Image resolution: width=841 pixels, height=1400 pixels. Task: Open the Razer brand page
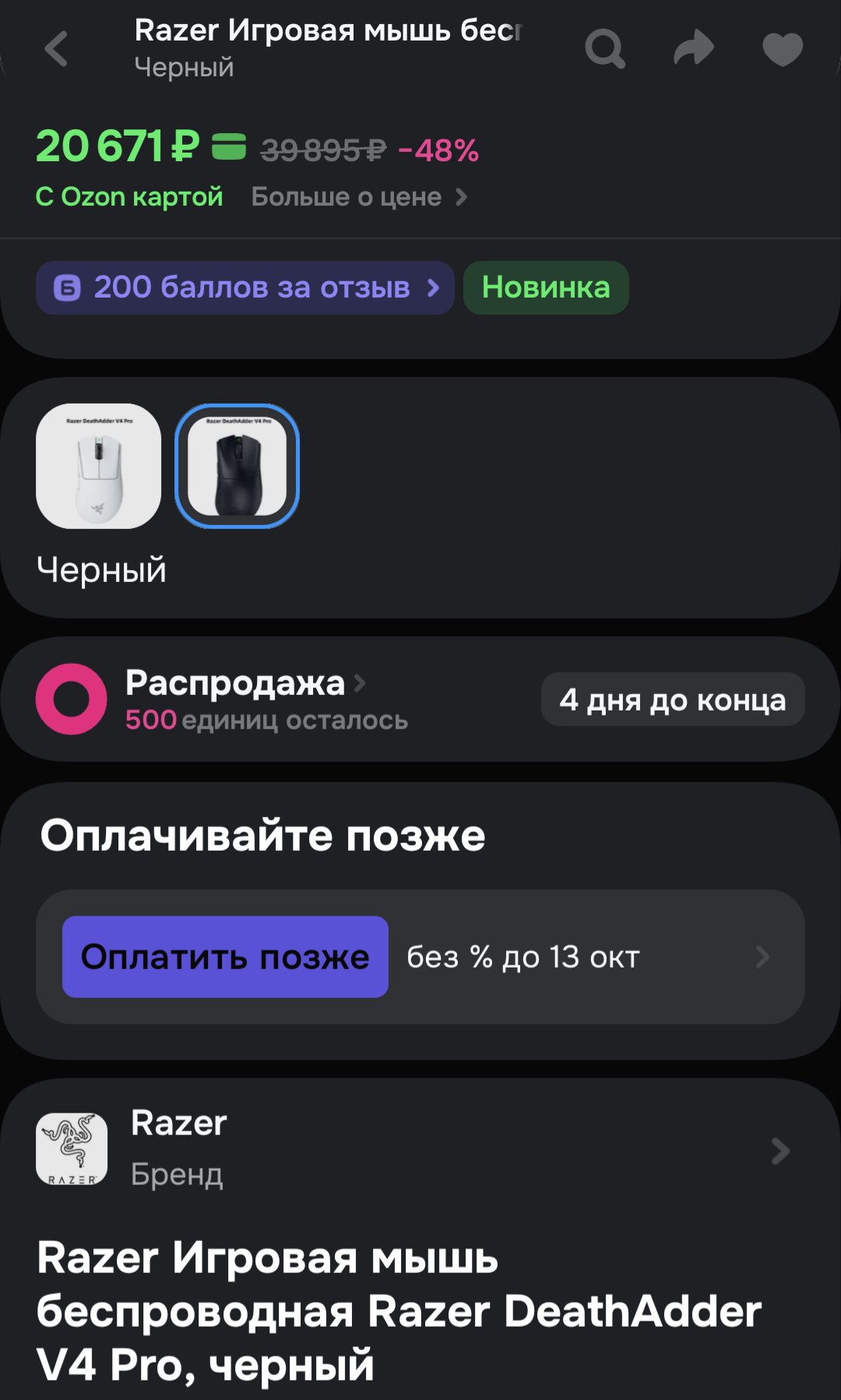(420, 1149)
